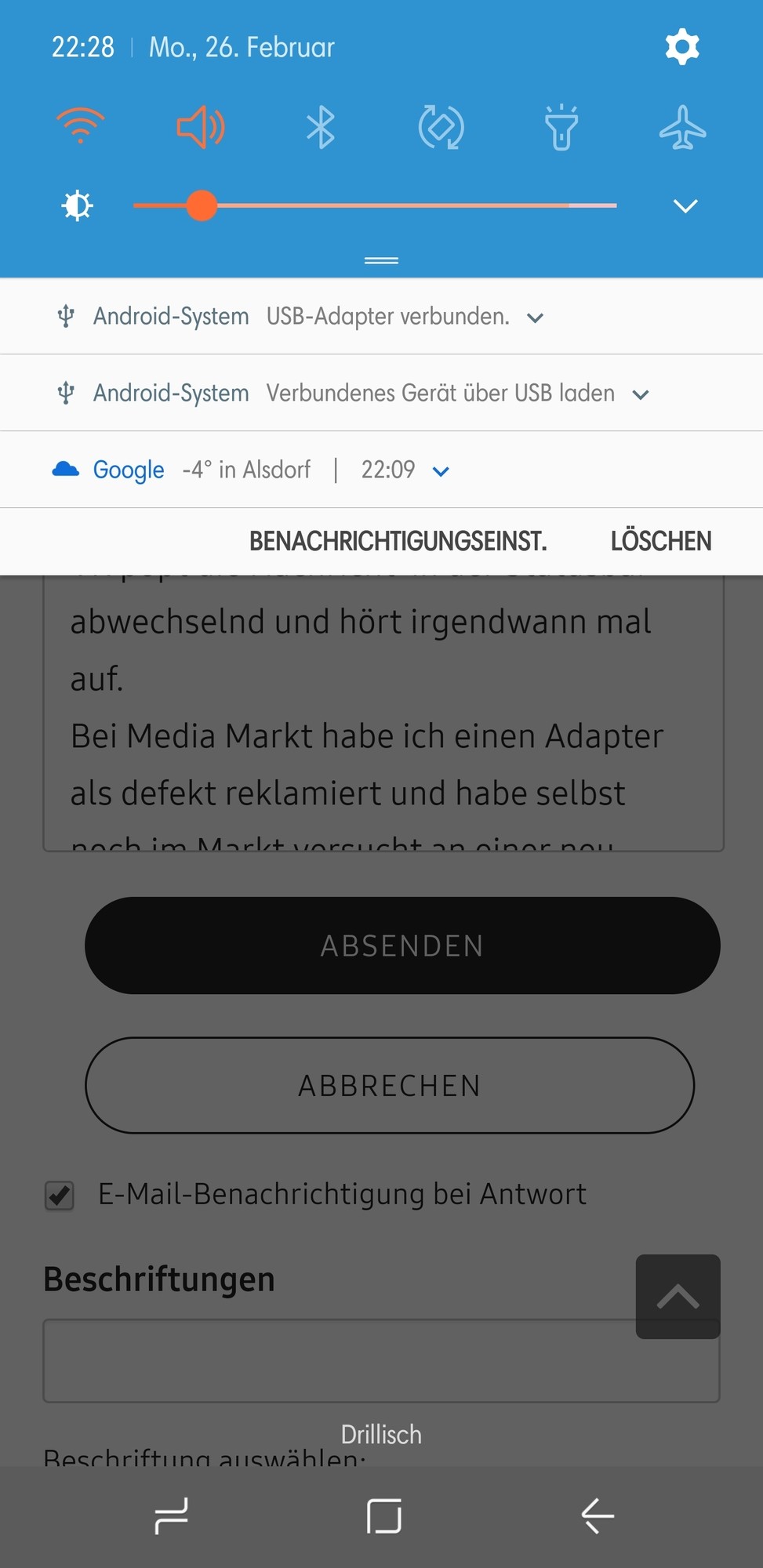The height and width of the screenshot is (1568, 763).
Task: Go back using the navigation bar arrow
Action: (598, 1515)
